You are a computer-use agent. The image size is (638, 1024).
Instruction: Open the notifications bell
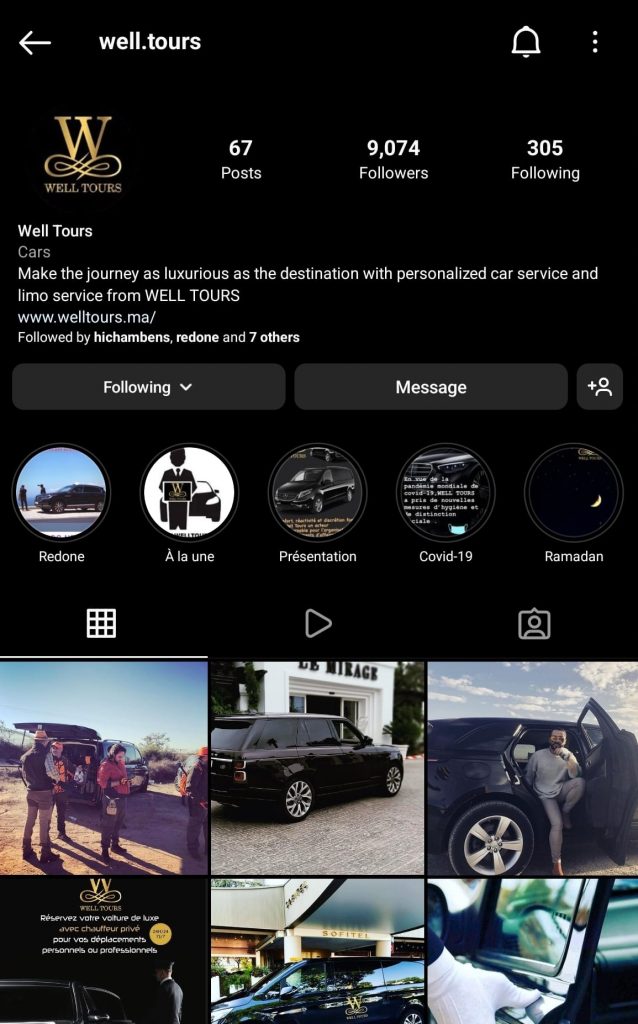coord(526,42)
